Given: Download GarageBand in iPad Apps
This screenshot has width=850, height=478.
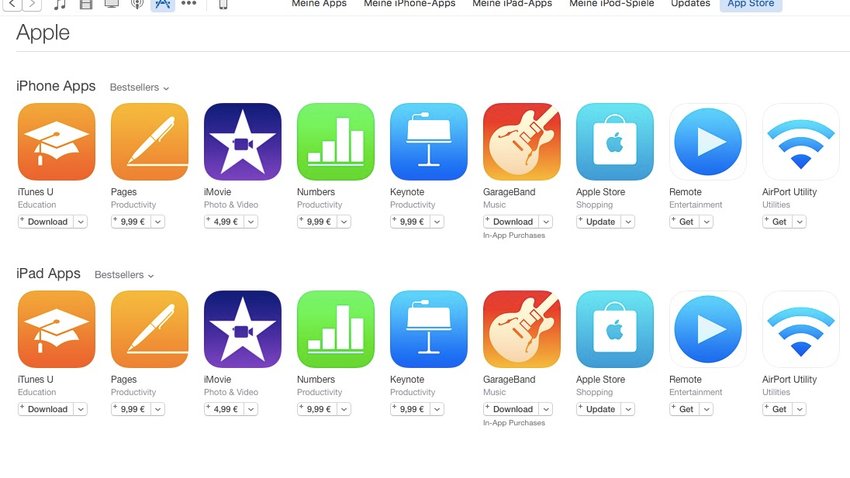Looking at the screenshot, I should coord(510,409).
